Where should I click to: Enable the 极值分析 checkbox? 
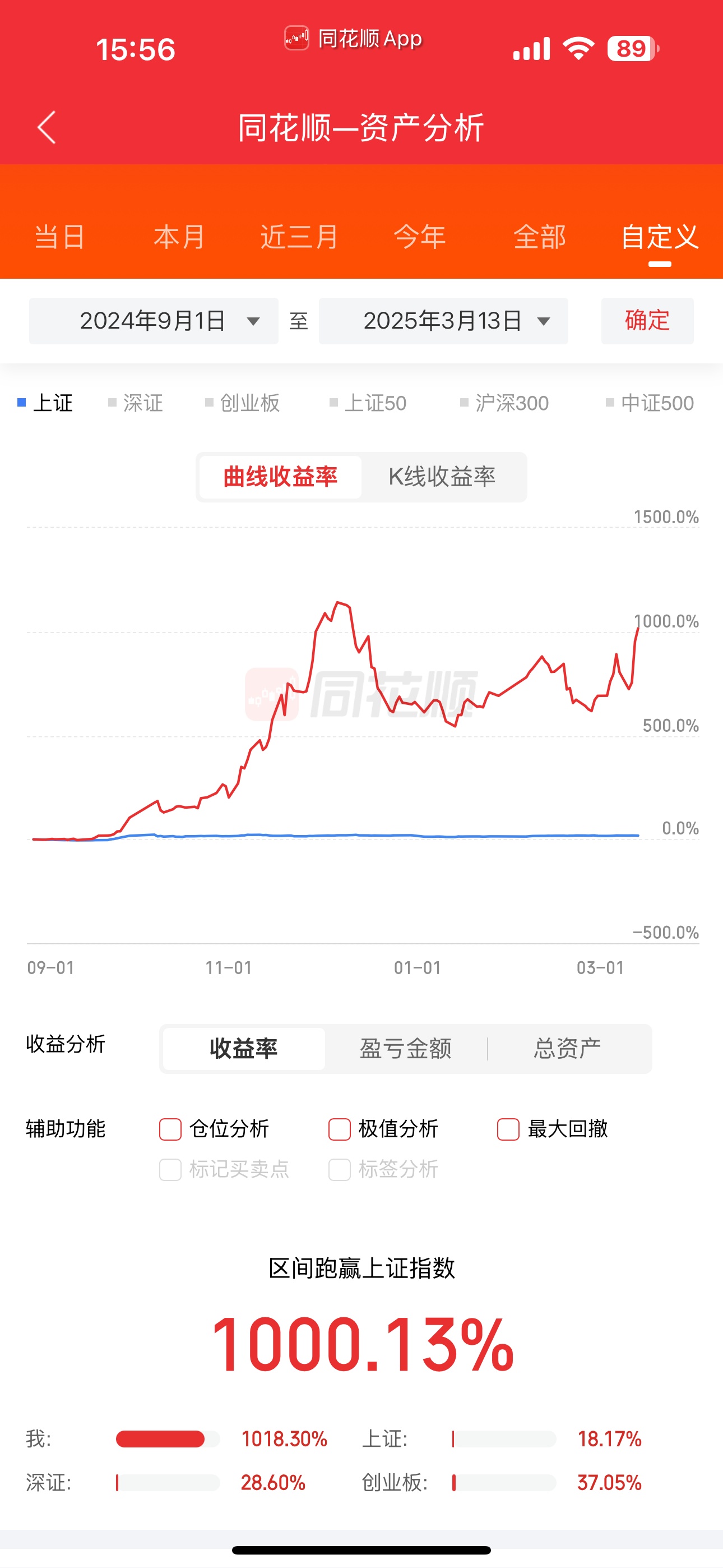point(340,1129)
